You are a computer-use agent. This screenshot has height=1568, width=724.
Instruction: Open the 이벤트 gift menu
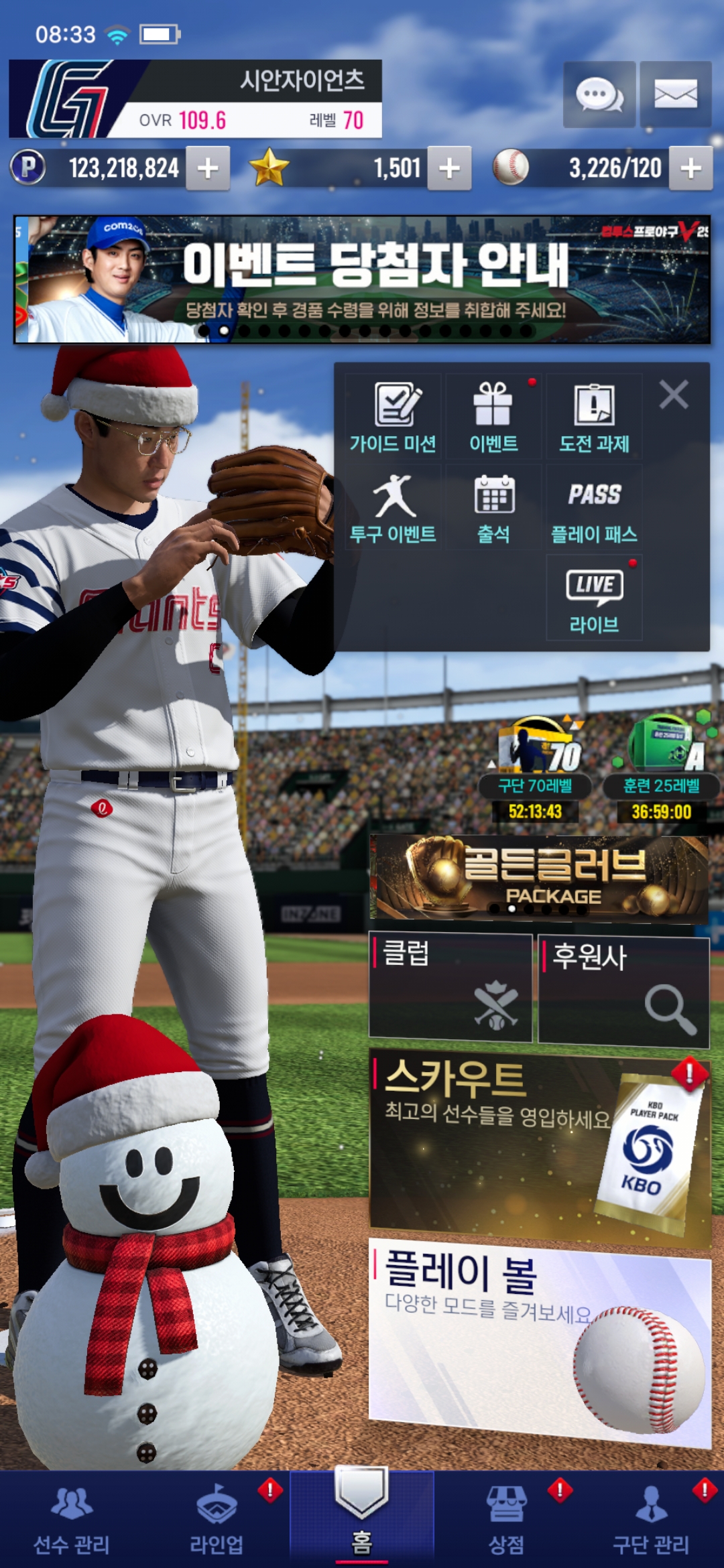point(493,417)
